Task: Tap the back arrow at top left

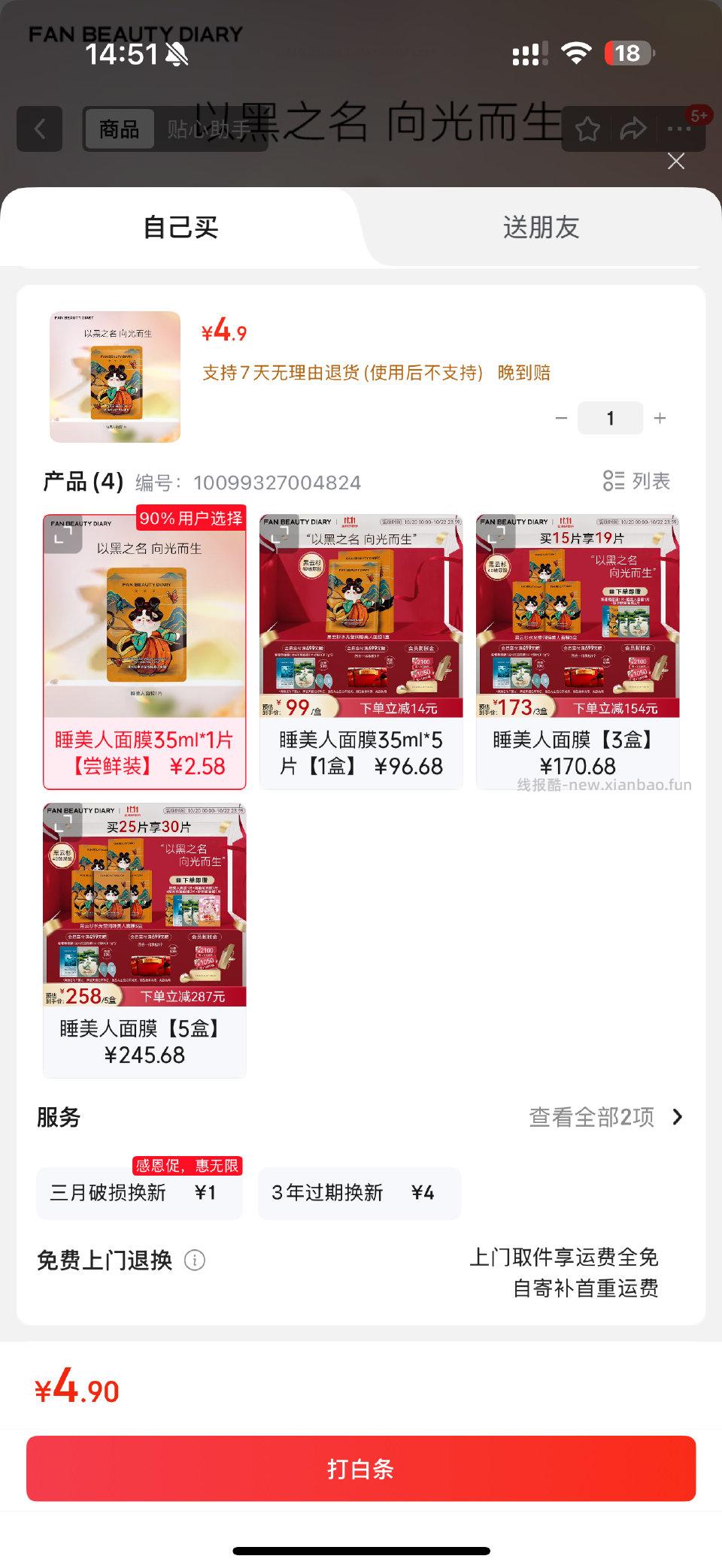Action: point(40,129)
